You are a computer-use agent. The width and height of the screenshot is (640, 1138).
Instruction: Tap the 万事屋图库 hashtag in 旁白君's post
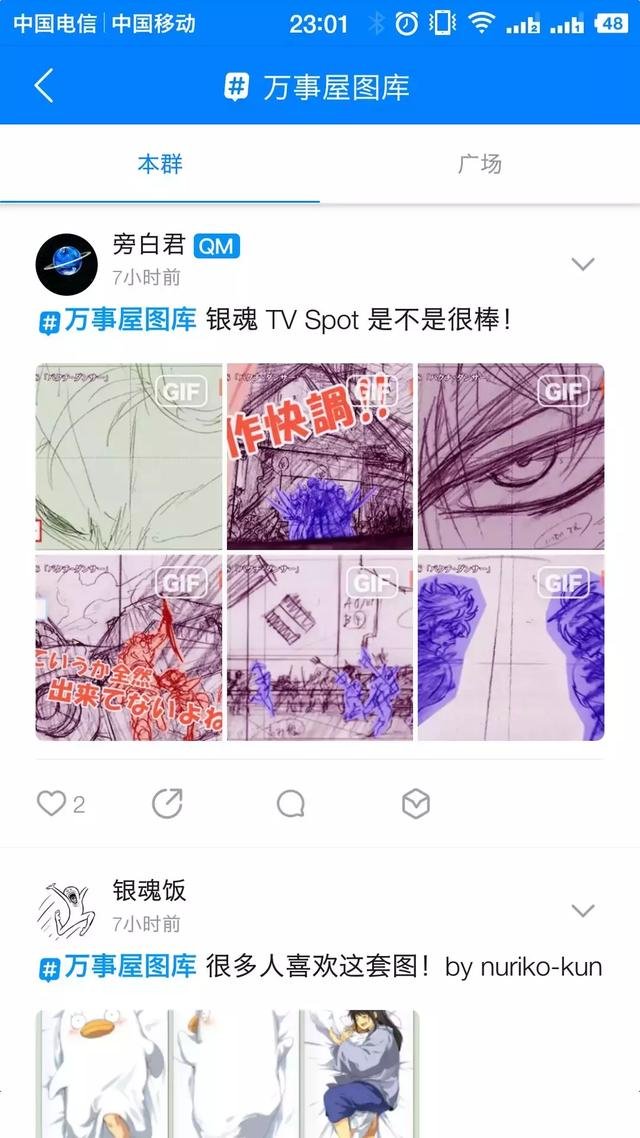117,320
